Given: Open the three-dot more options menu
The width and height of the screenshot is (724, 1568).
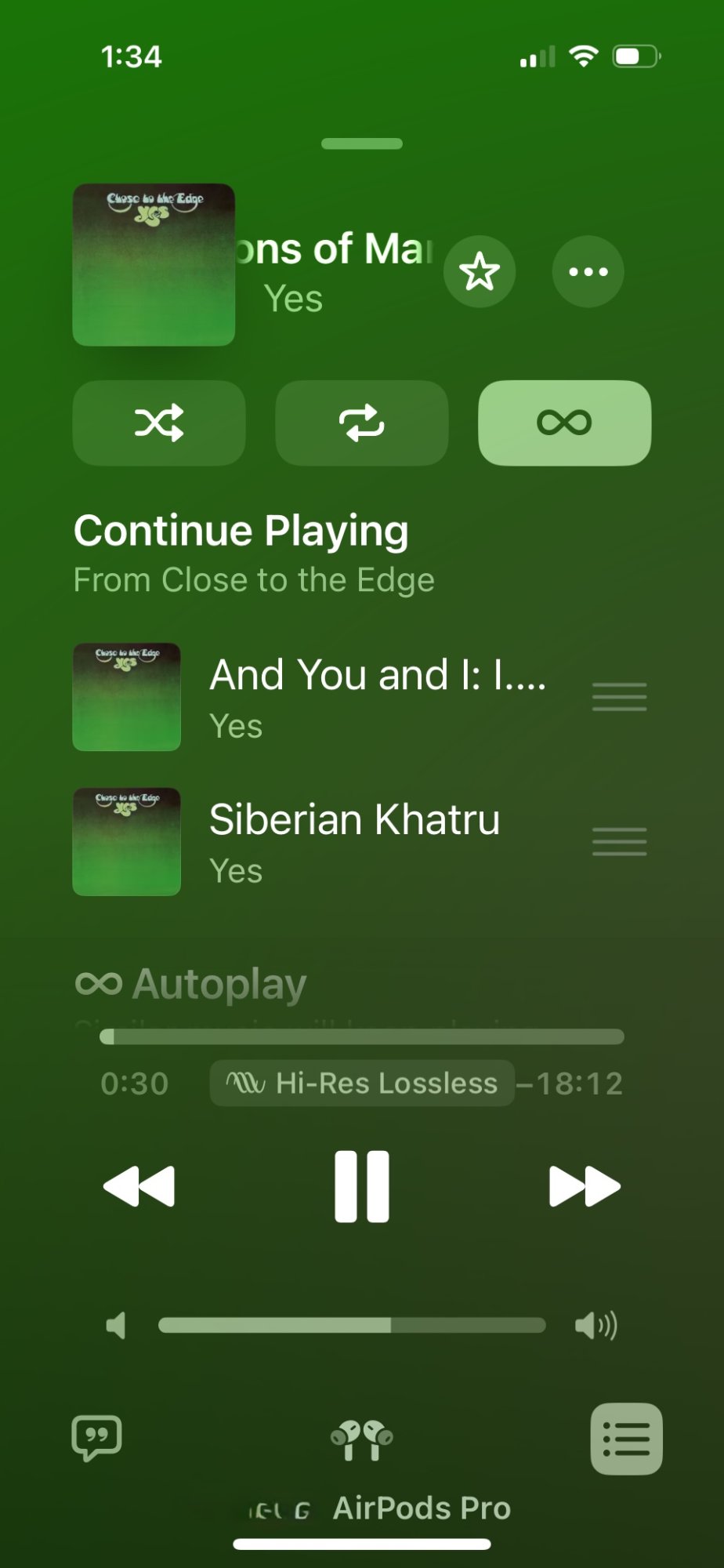Looking at the screenshot, I should (x=588, y=272).
